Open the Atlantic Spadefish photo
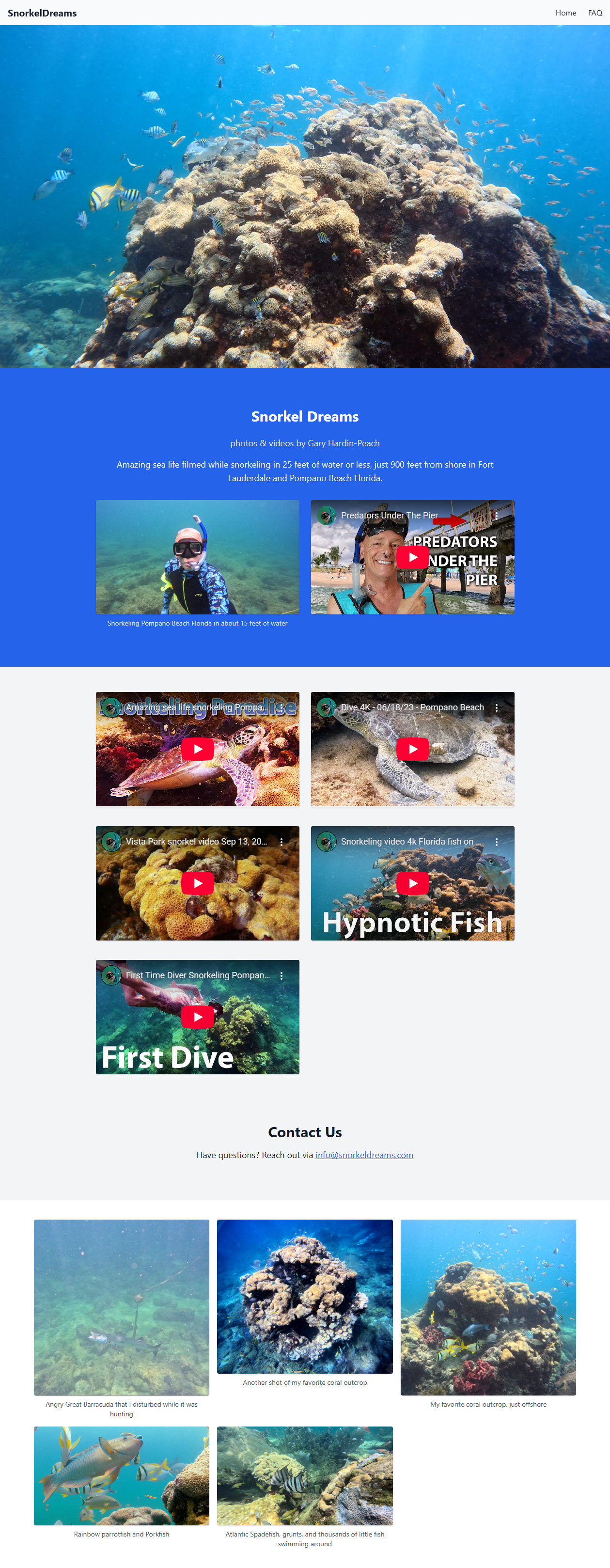610x1568 pixels. (304, 1475)
